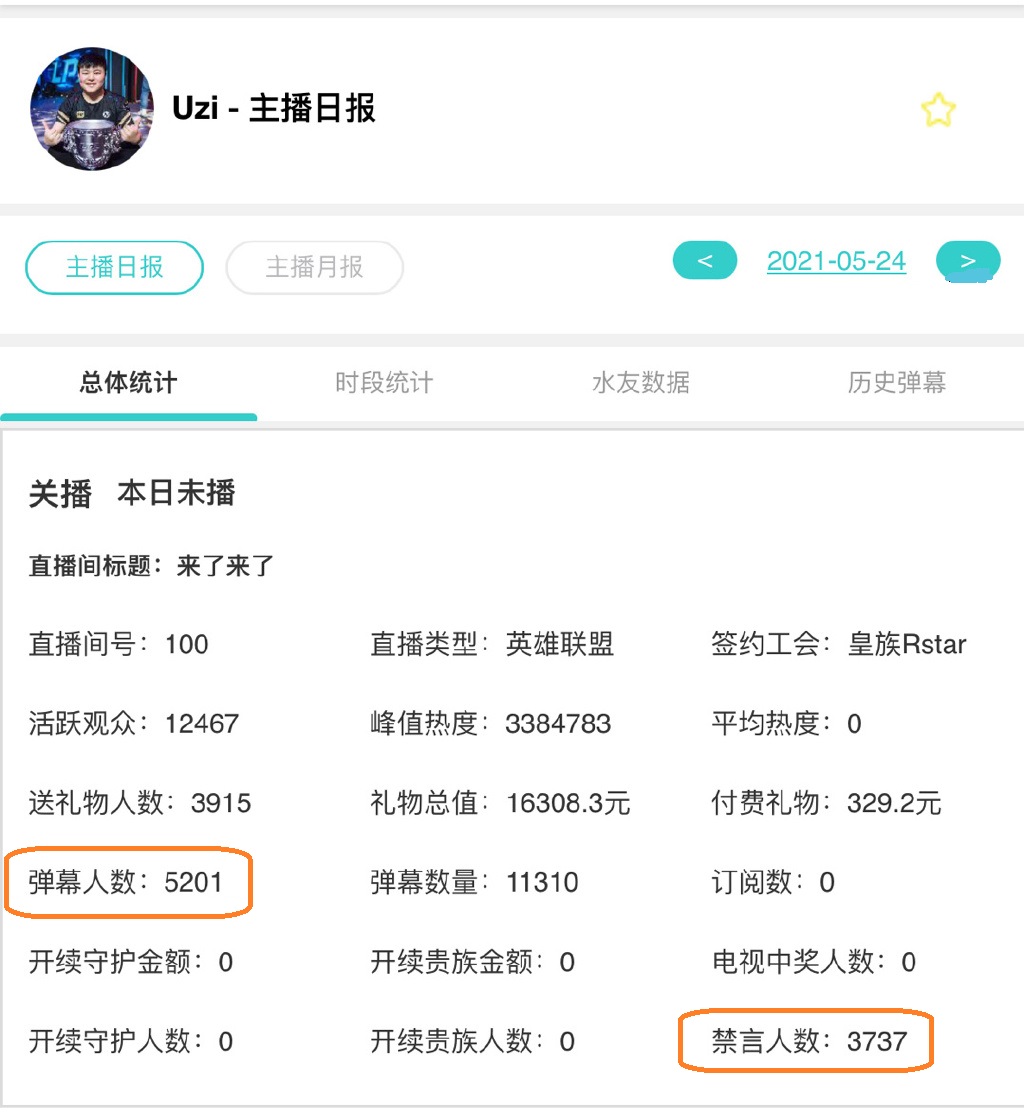Click the 签约工会 value 皇族Rstar

pyautogui.click(x=905, y=644)
